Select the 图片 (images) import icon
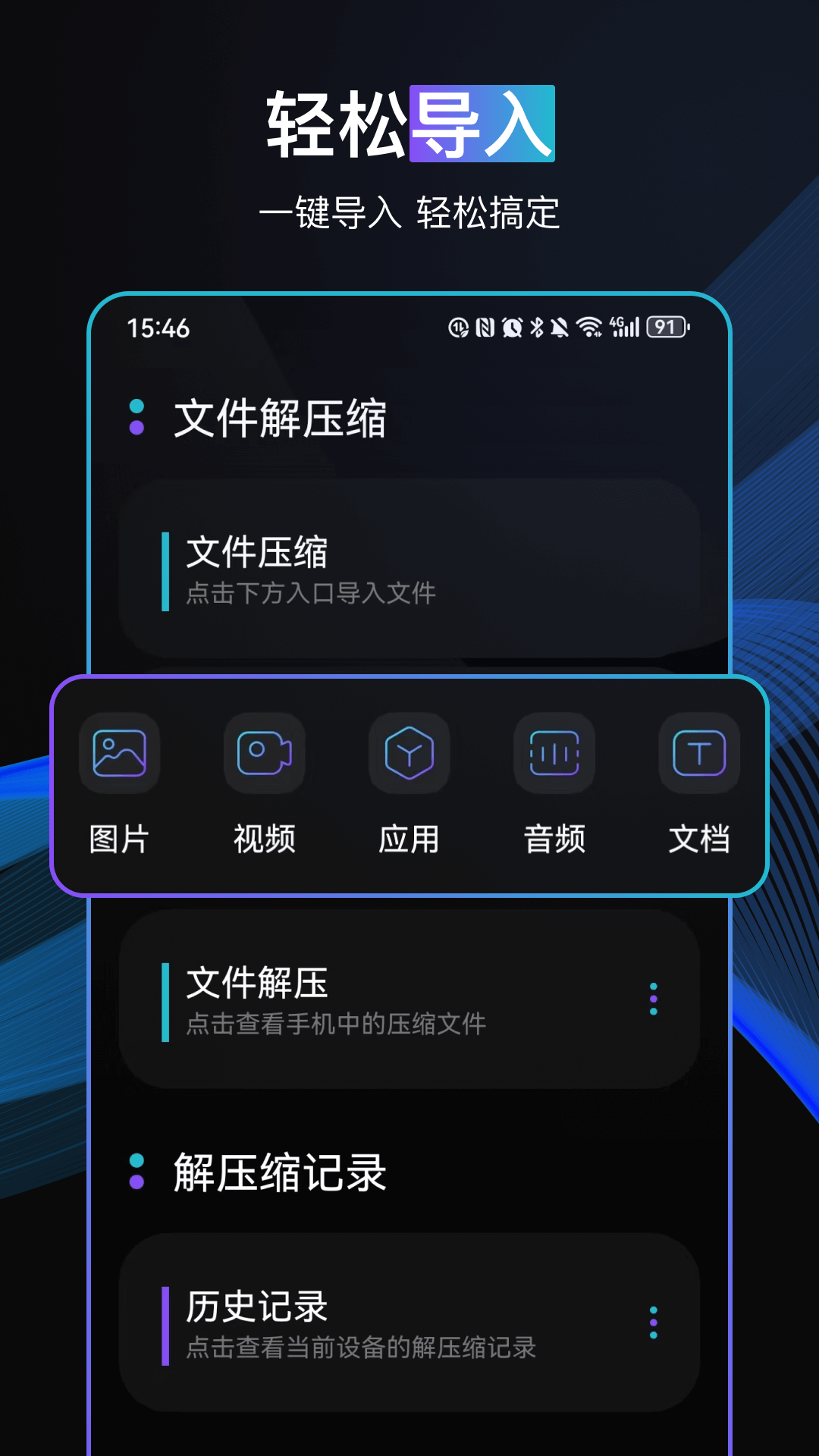 point(120,754)
